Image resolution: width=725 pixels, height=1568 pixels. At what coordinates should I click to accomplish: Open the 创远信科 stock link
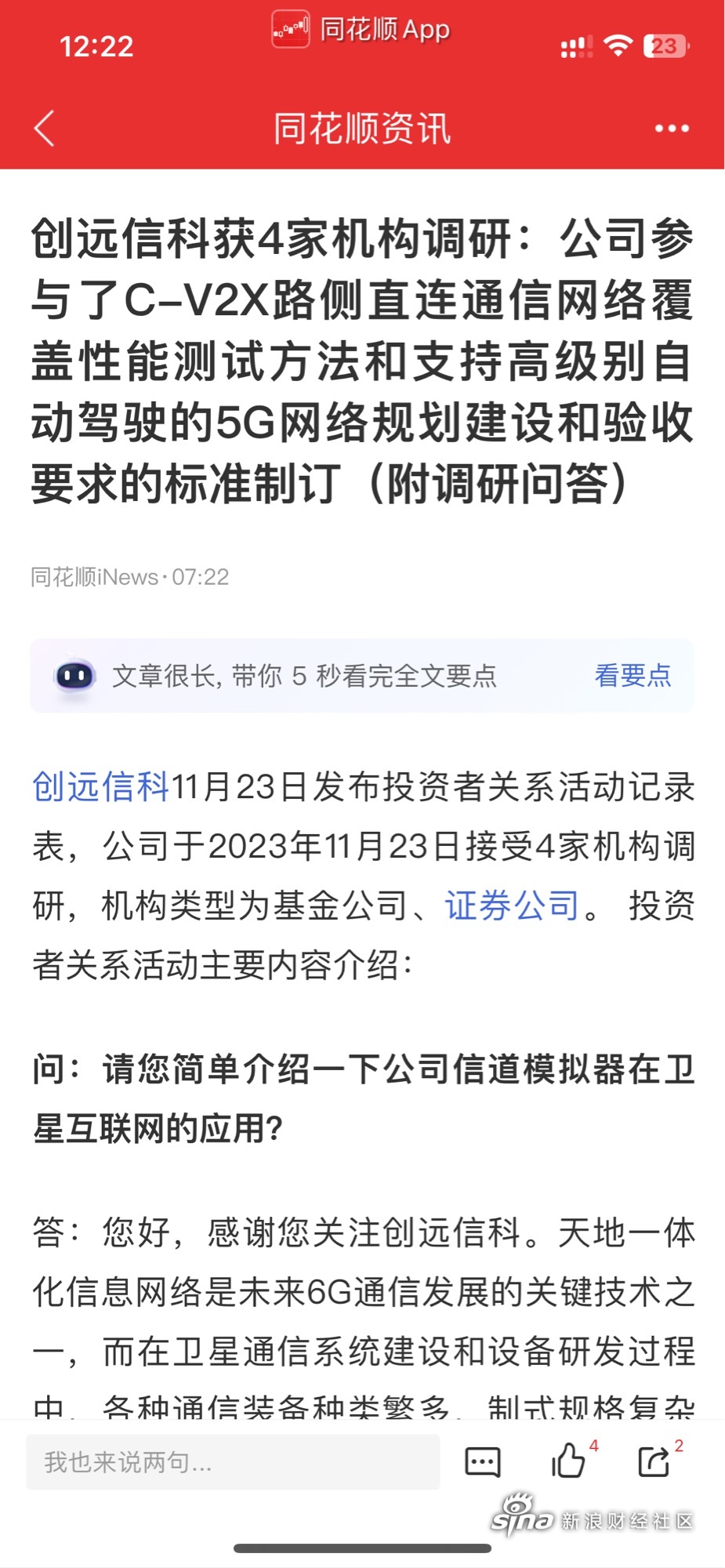pyautogui.click(x=101, y=786)
